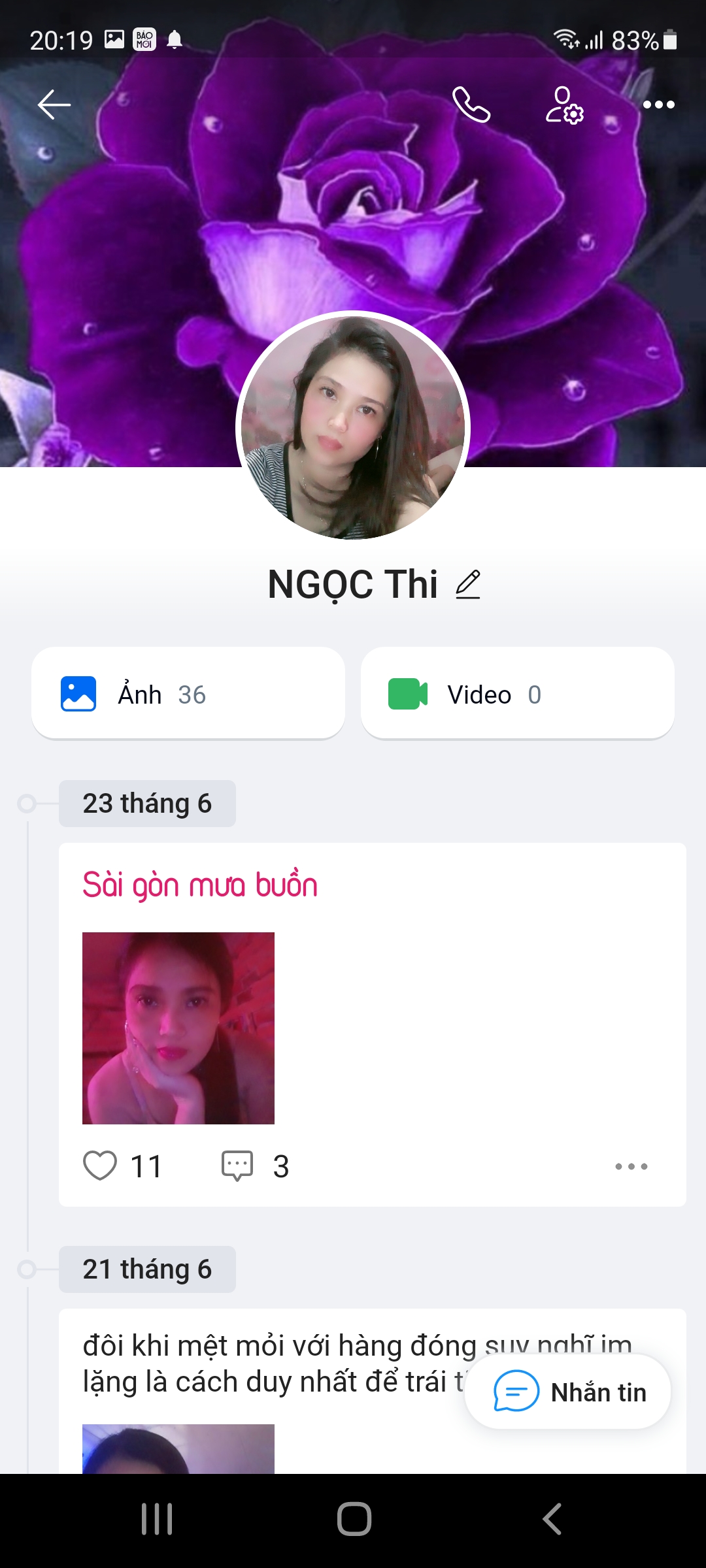Image resolution: width=706 pixels, height=1568 pixels.
Task: Open friend settings icon
Action: pos(564,105)
